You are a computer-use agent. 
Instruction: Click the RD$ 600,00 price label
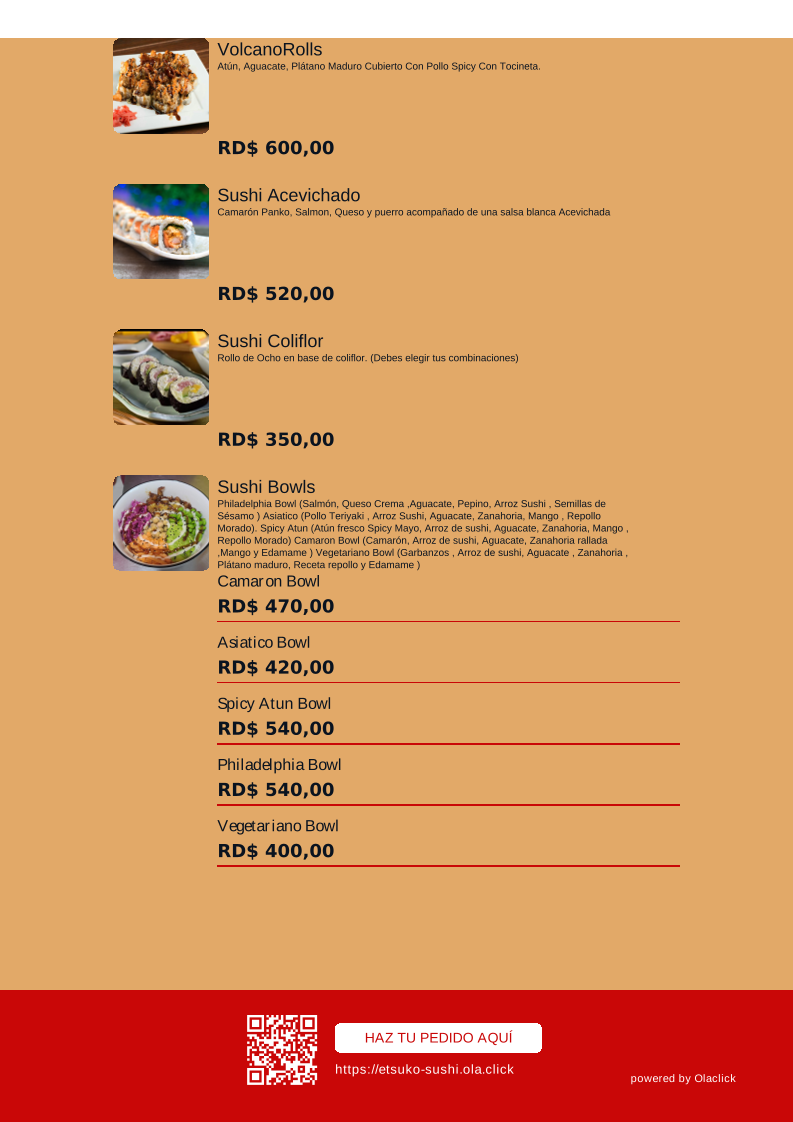coord(276,147)
